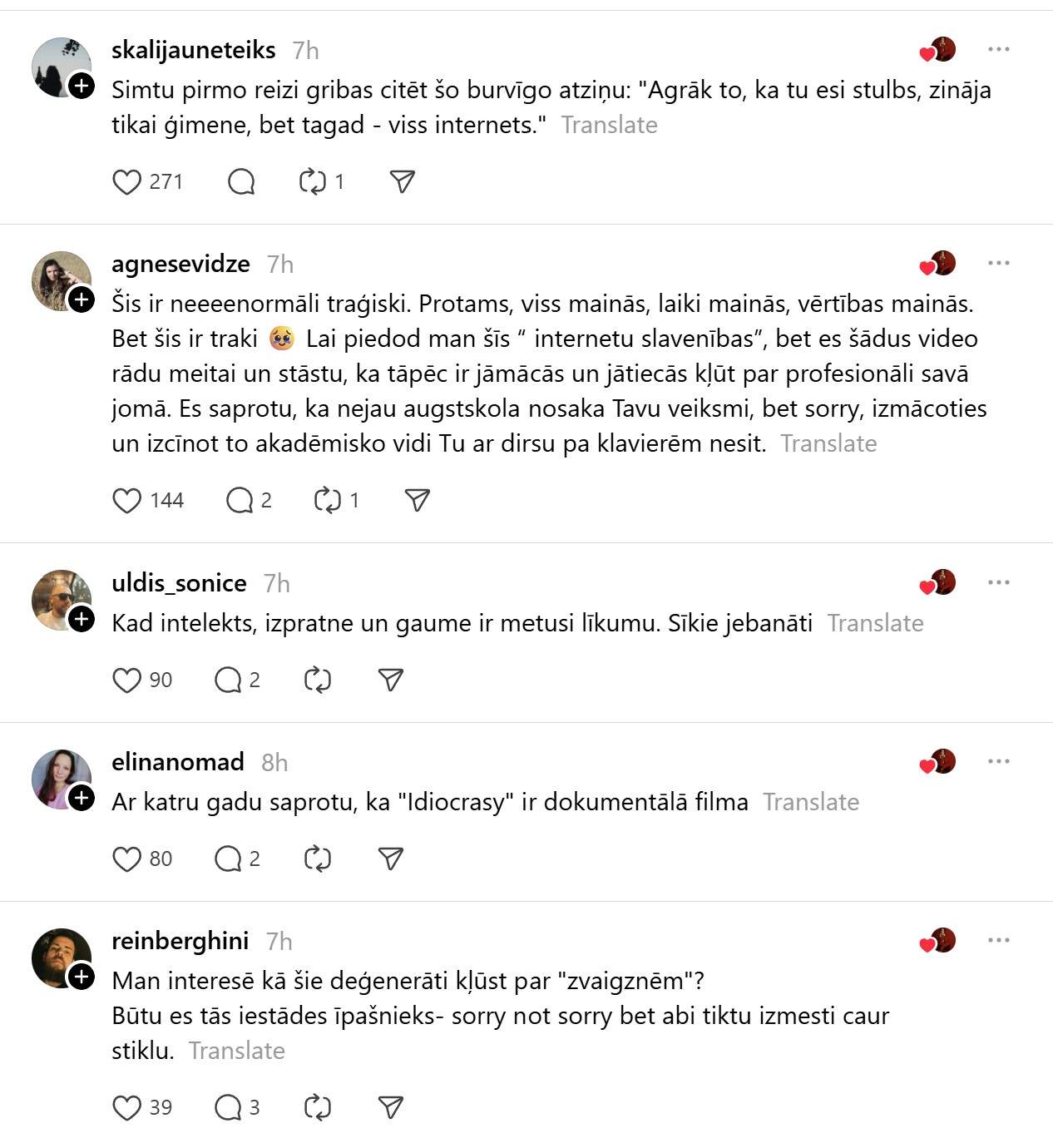Follow skalijauneteiks via avatar plus badge
Image resolution: width=1053 pixels, height=1148 pixels.
82,86
